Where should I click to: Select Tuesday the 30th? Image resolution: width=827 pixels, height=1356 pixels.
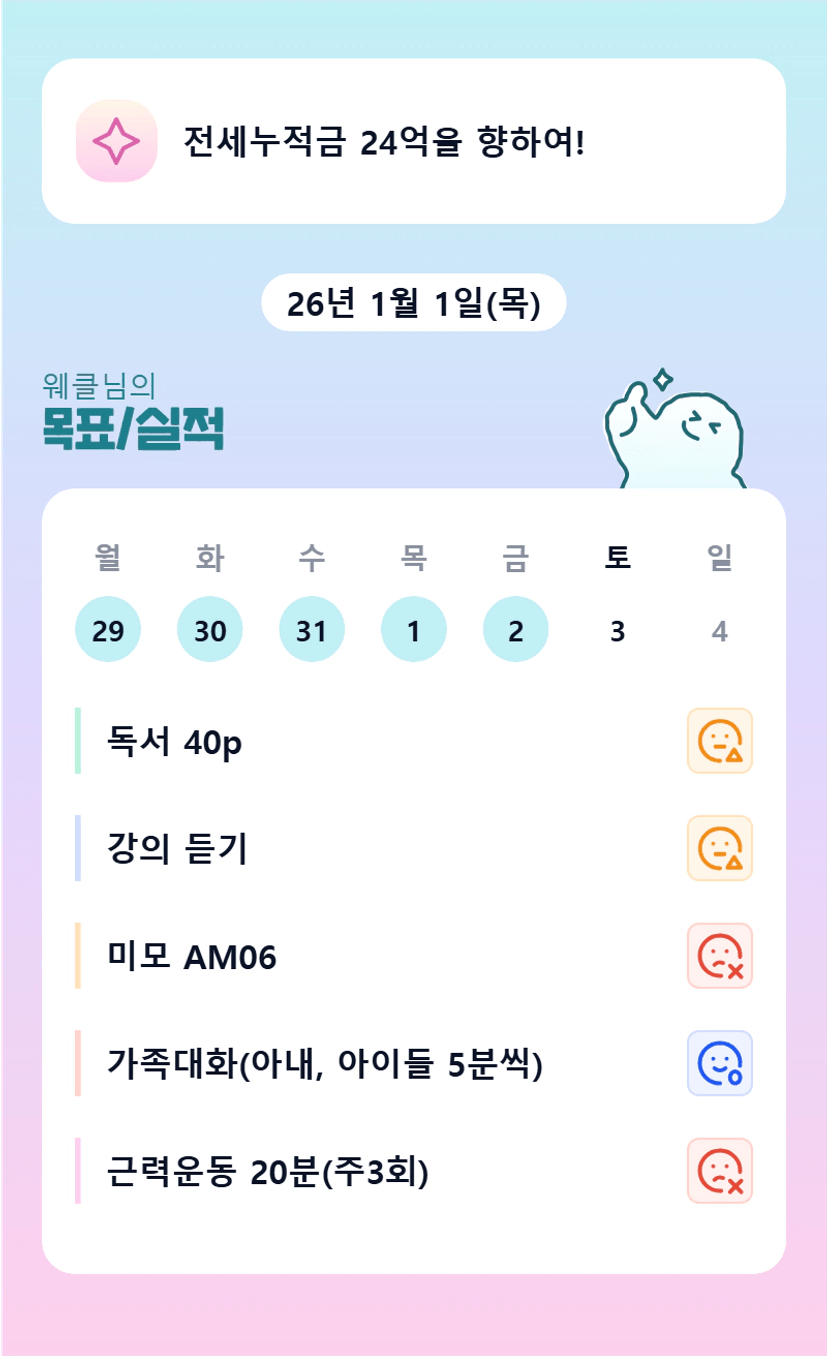coord(210,630)
